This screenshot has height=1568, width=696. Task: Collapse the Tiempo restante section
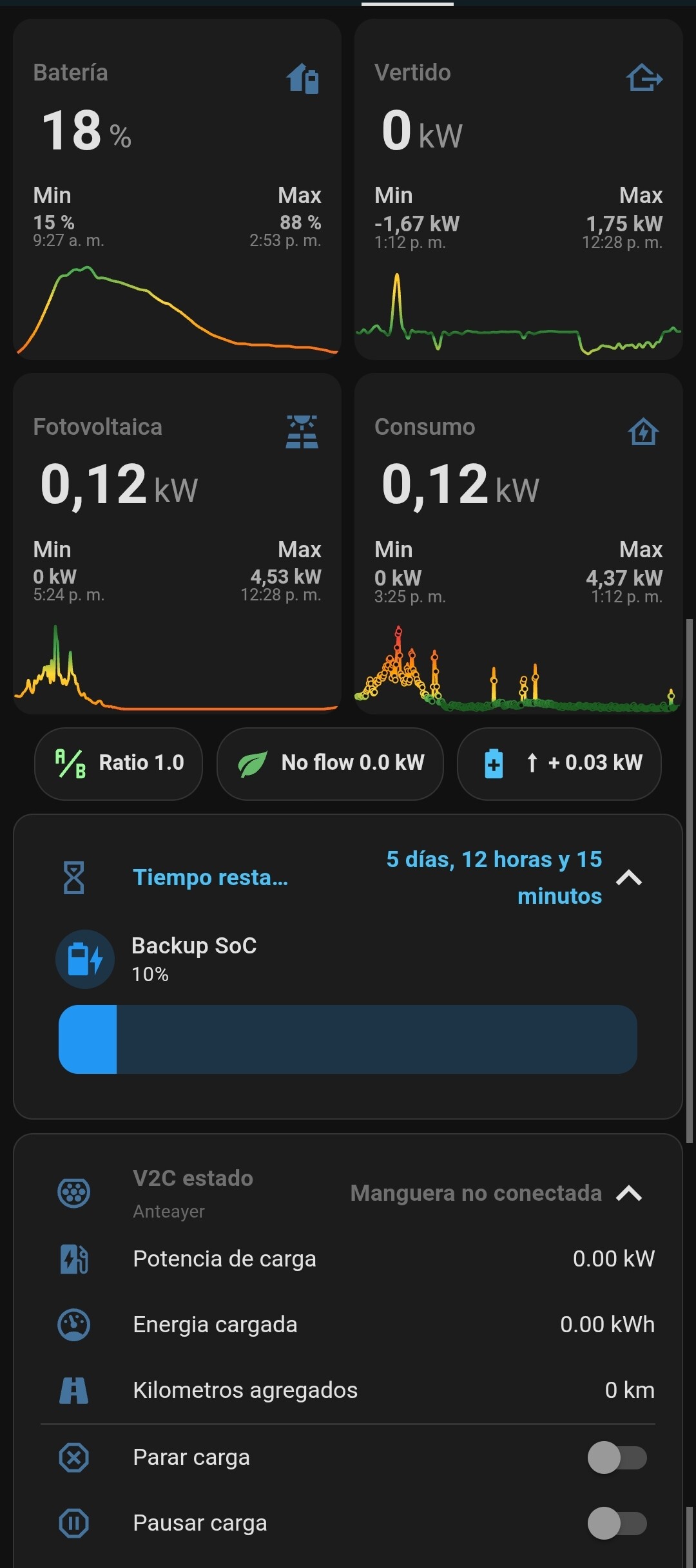click(629, 877)
